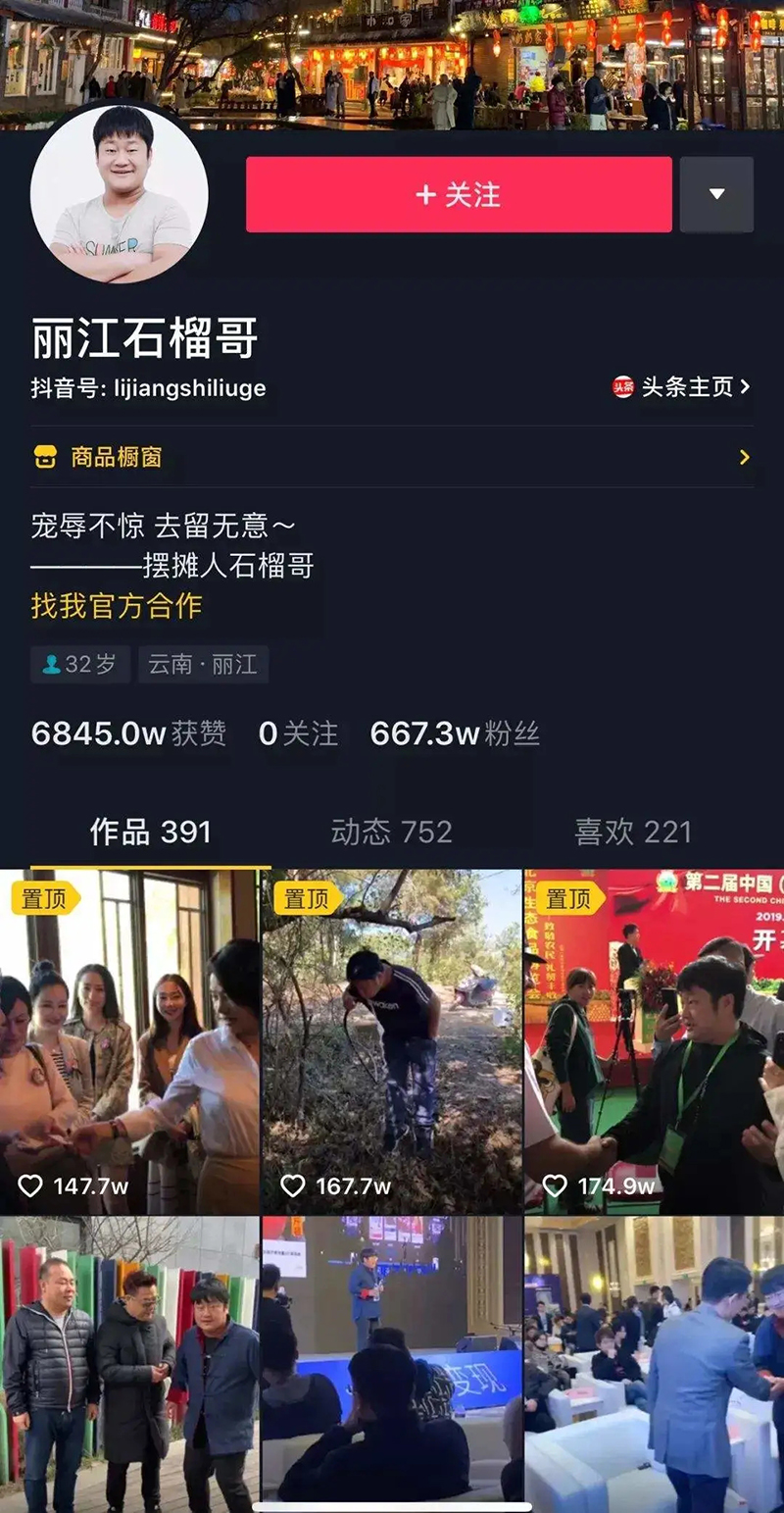
Task: View the 667.3w 粉丝 followers list
Action: tap(455, 733)
